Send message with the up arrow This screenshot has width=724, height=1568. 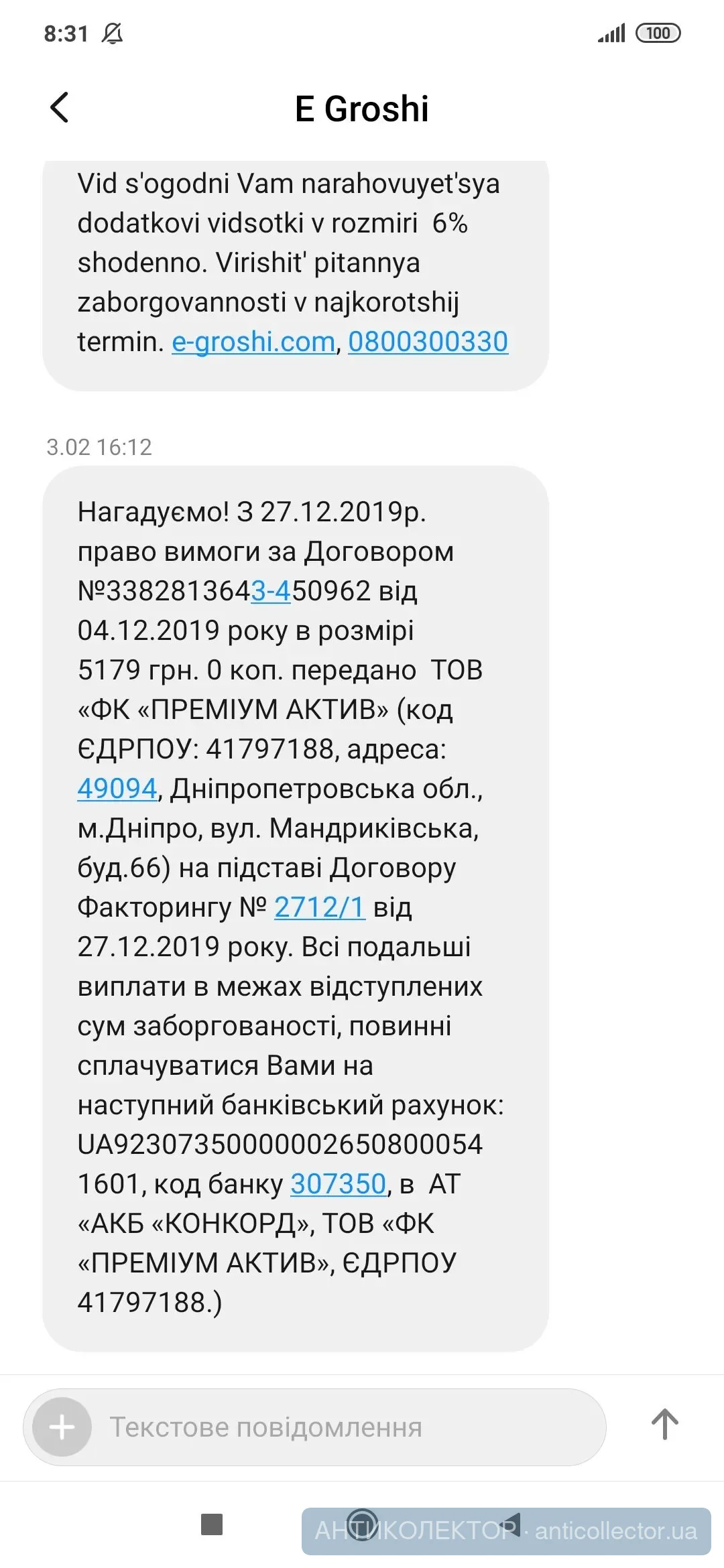click(x=664, y=1425)
